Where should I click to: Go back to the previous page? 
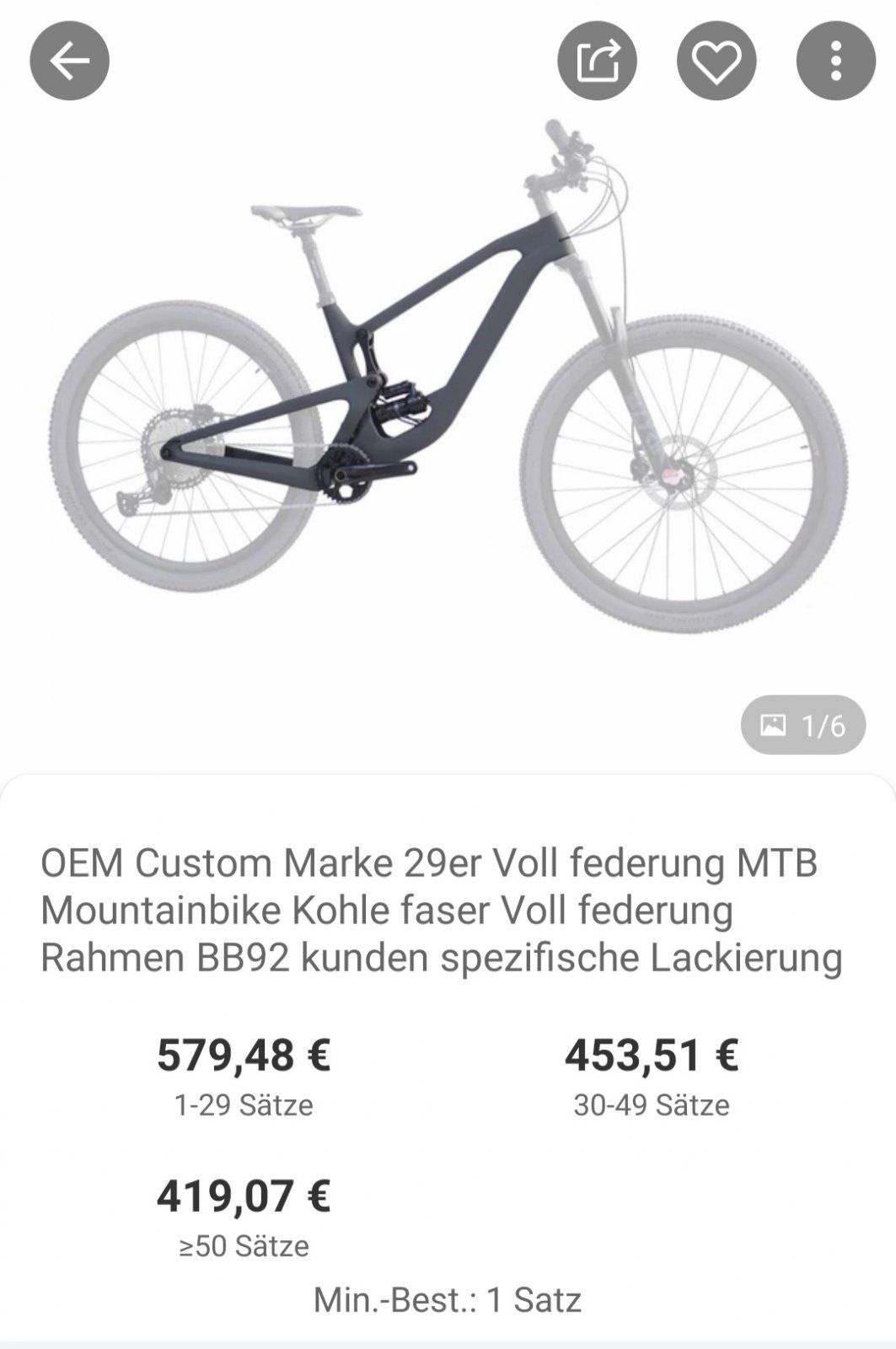pos(69,61)
